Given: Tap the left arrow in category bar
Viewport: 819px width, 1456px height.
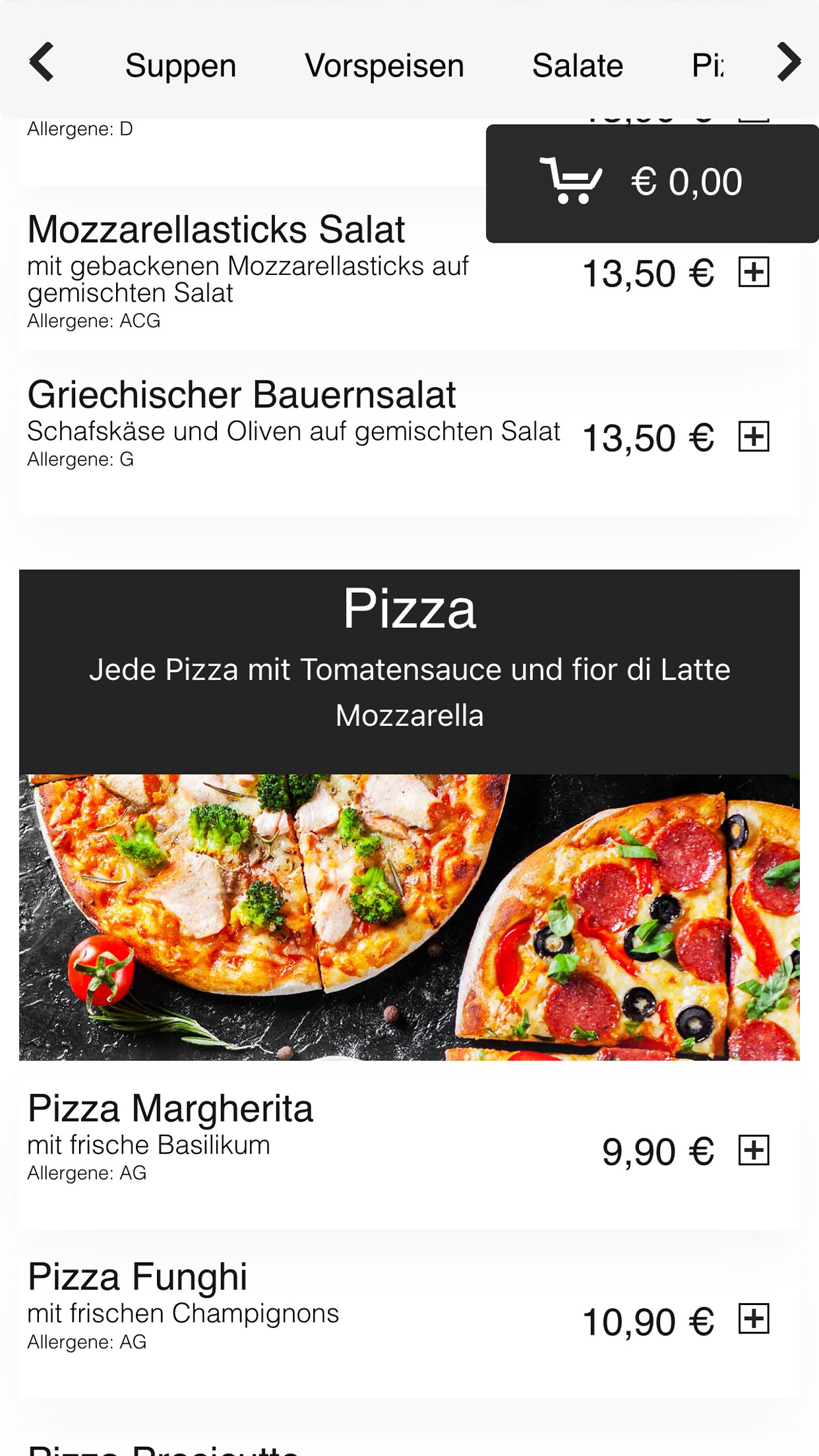Looking at the screenshot, I should (x=42, y=62).
